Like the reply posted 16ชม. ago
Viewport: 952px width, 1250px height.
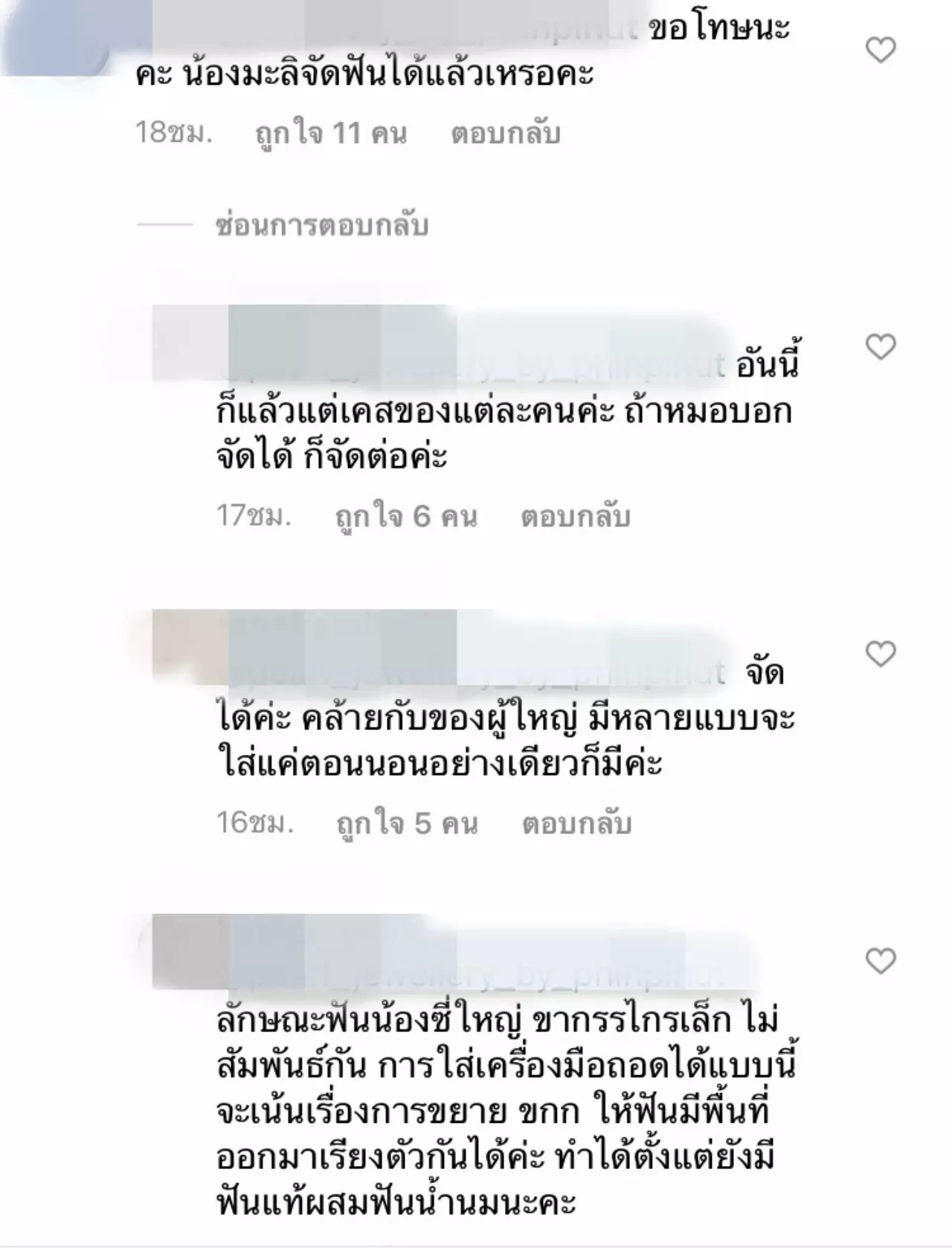click(x=881, y=654)
